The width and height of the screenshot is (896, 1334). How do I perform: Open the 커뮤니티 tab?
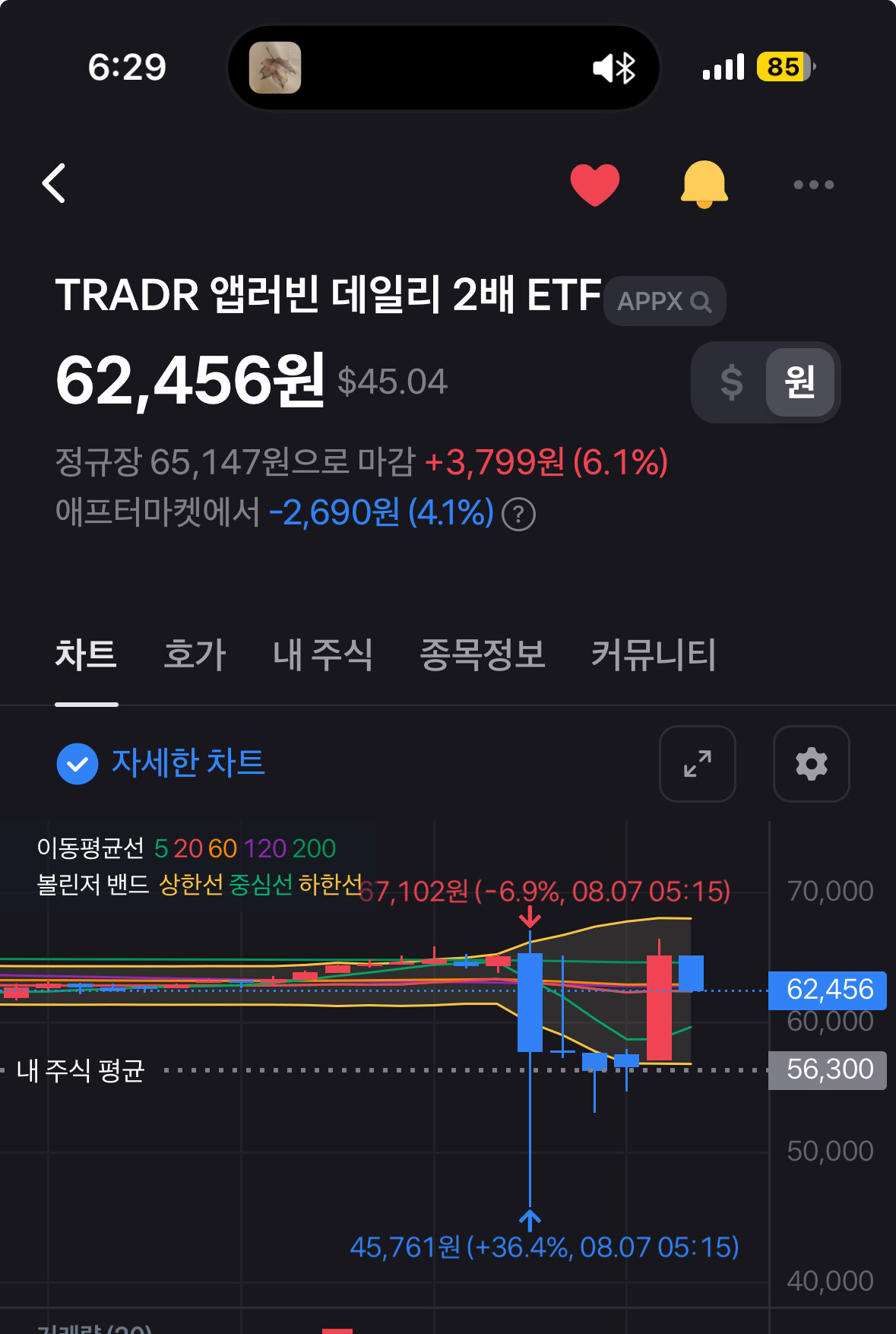(x=654, y=654)
